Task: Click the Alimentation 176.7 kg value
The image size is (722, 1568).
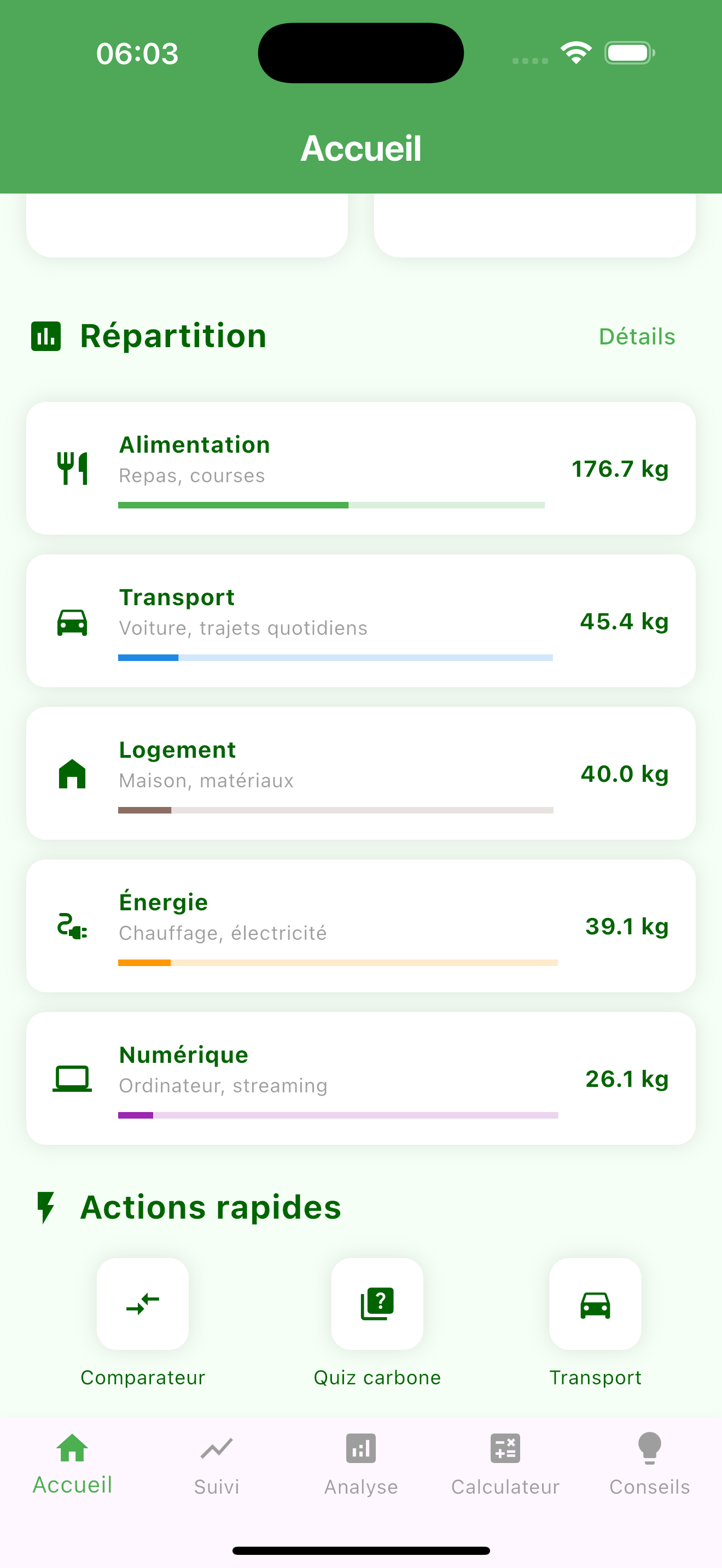Action: click(x=619, y=469)
